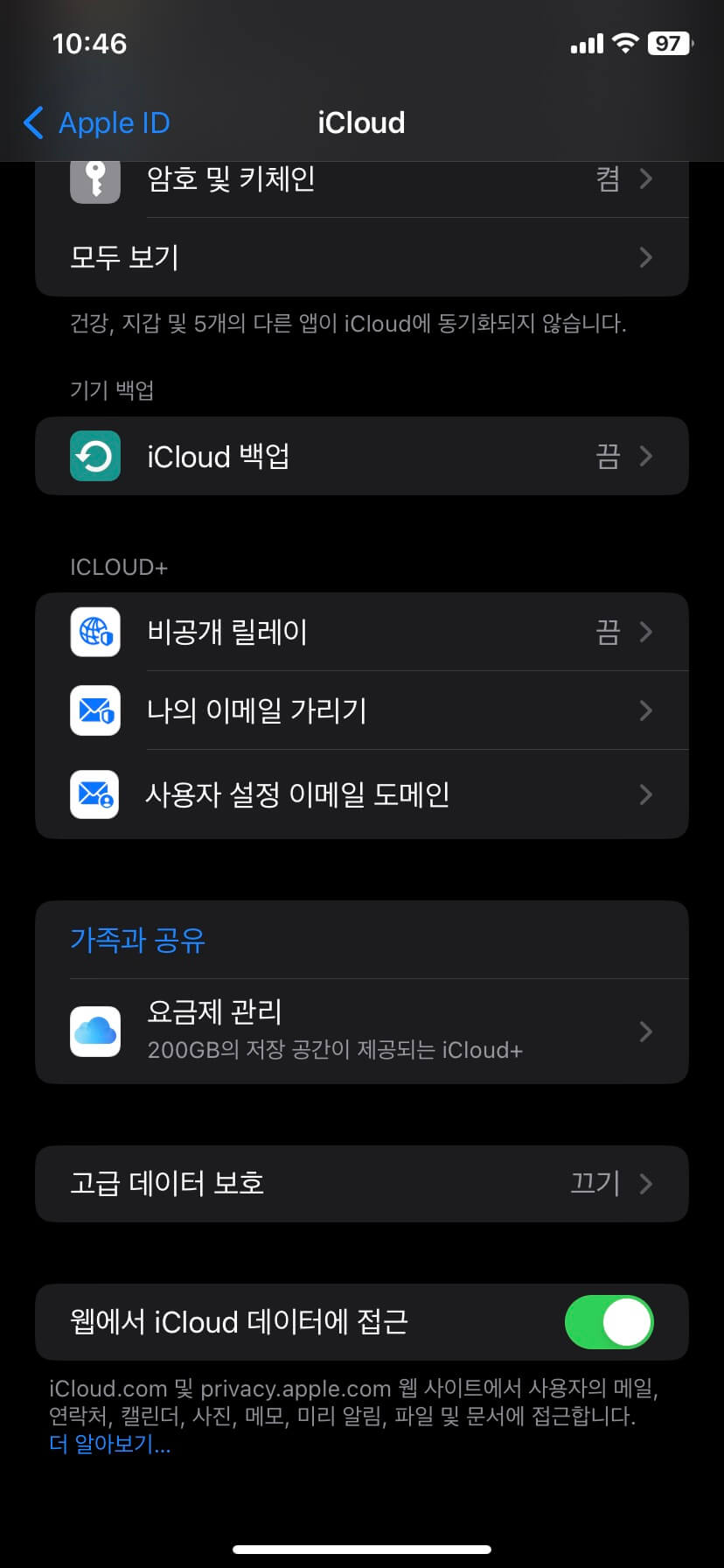
Task: Open iCloud 백업 via its backup icon
Action: pyautogui.click(x=94, y=456)
